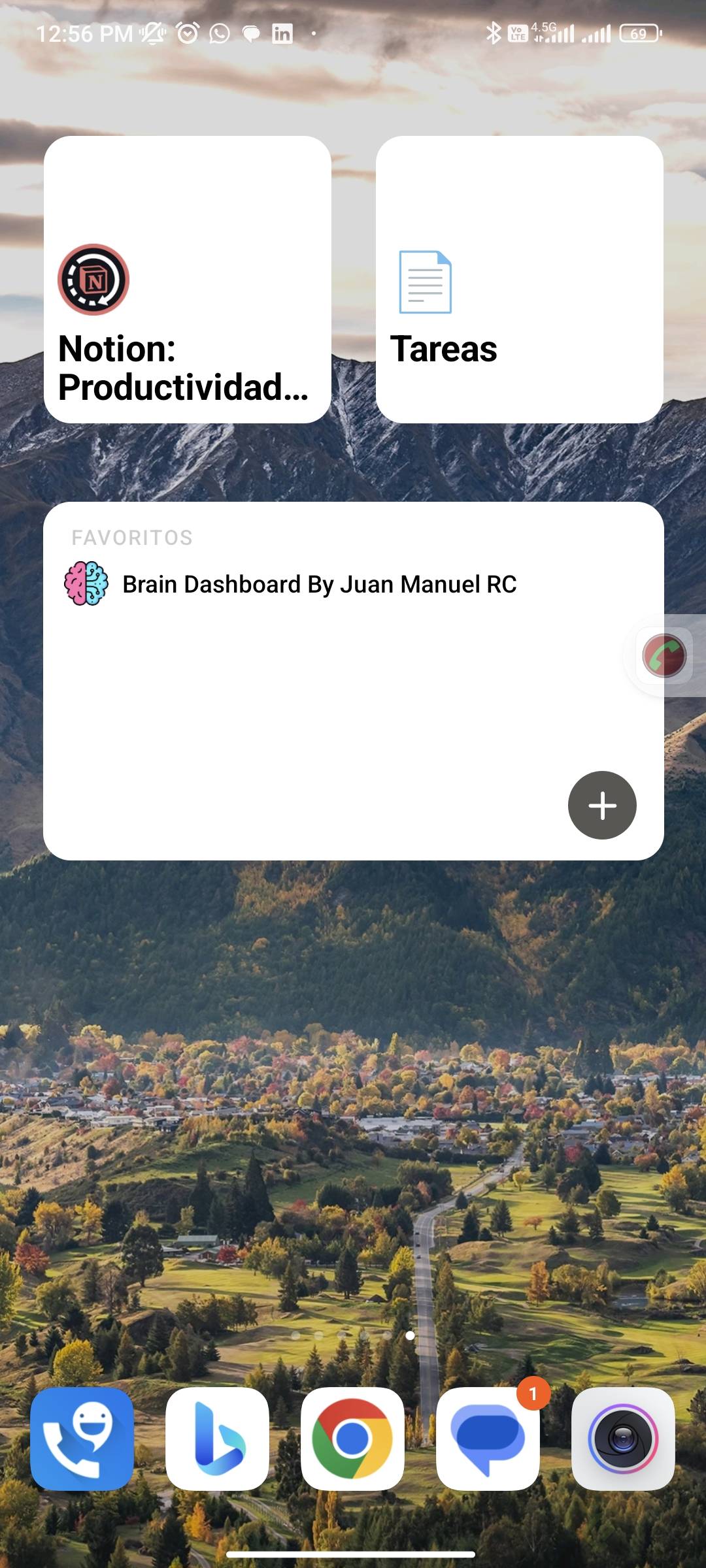Open Brain Dashboard By Juan Manuel RC

point(318,584)
